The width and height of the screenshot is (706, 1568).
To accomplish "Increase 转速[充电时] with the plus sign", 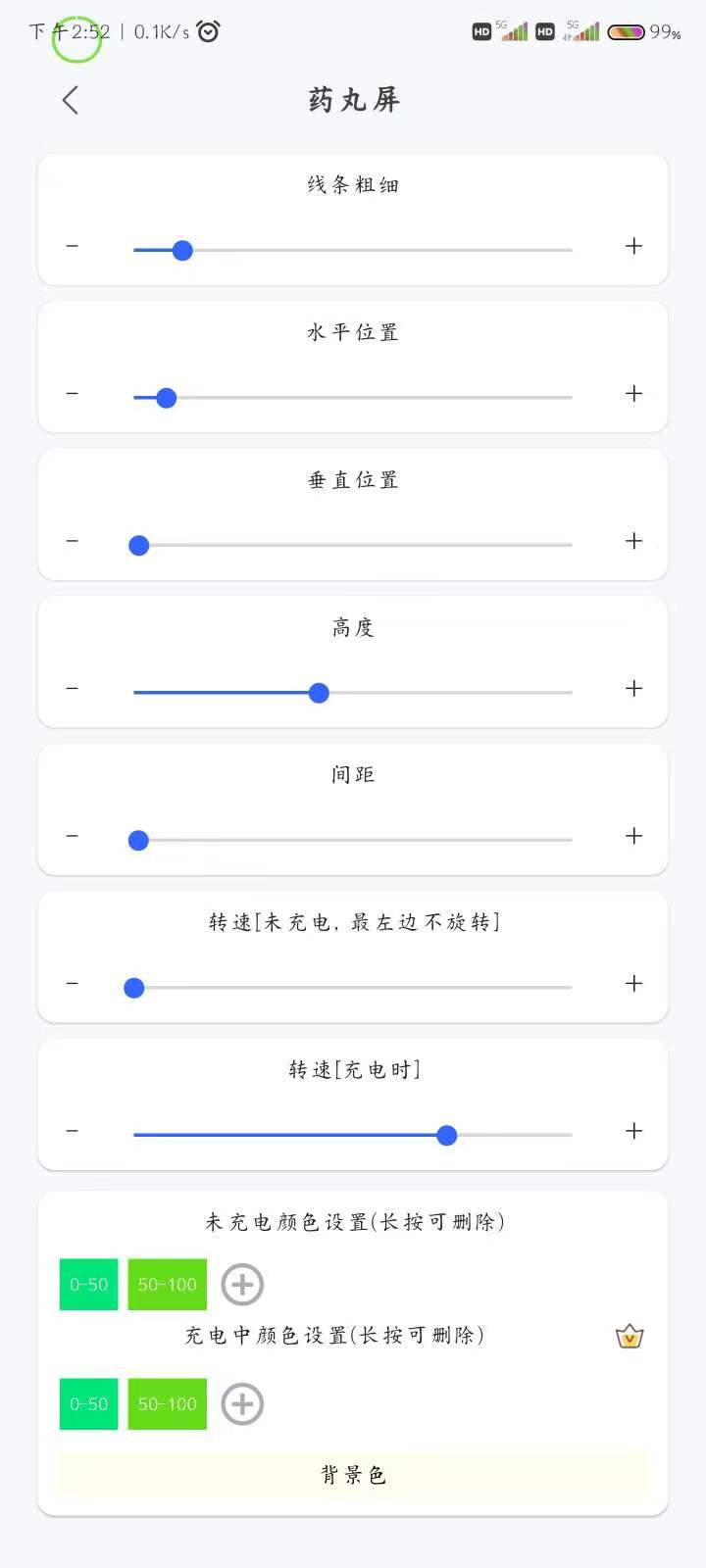I will 633,1131.
